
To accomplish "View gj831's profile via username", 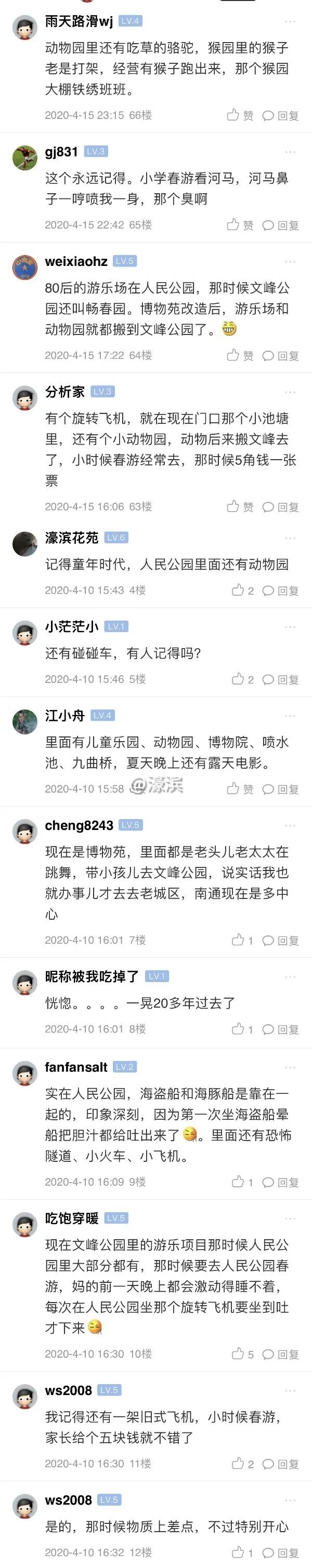I will pyautogui.click(x=61, y=152).
